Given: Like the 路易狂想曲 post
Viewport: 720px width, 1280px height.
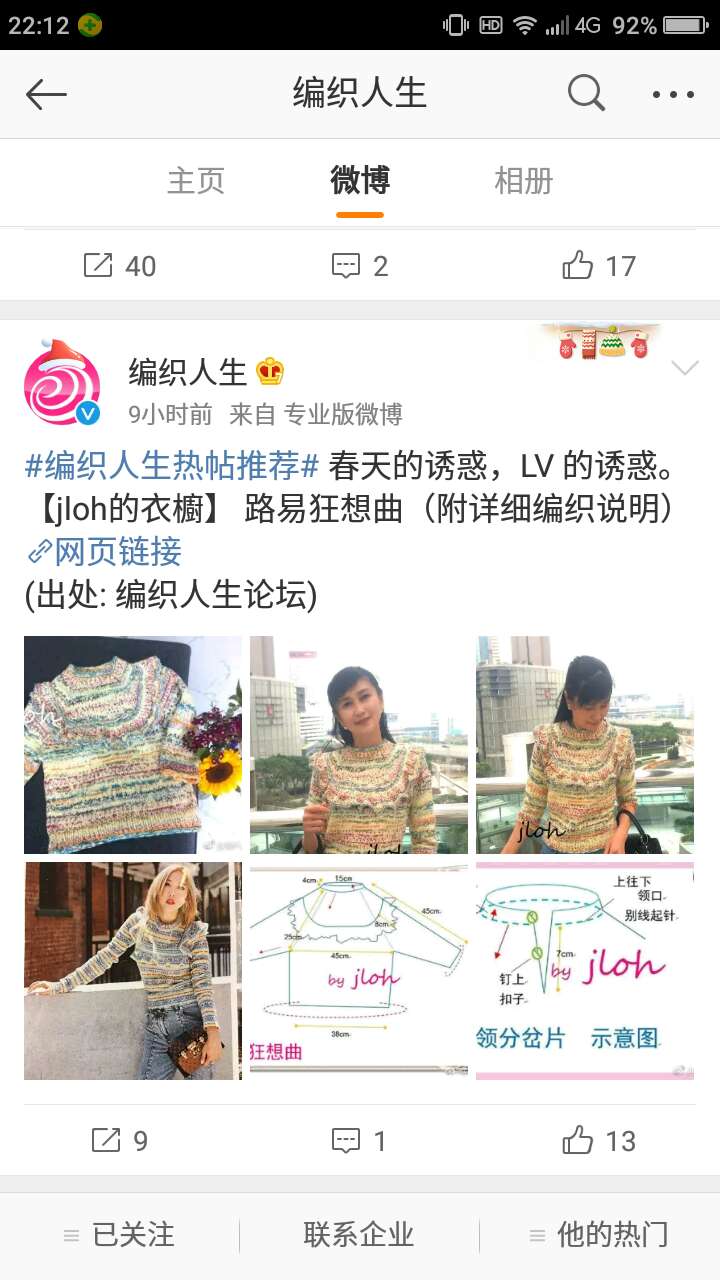Looking at the screenshot, I should [598, 1141].
